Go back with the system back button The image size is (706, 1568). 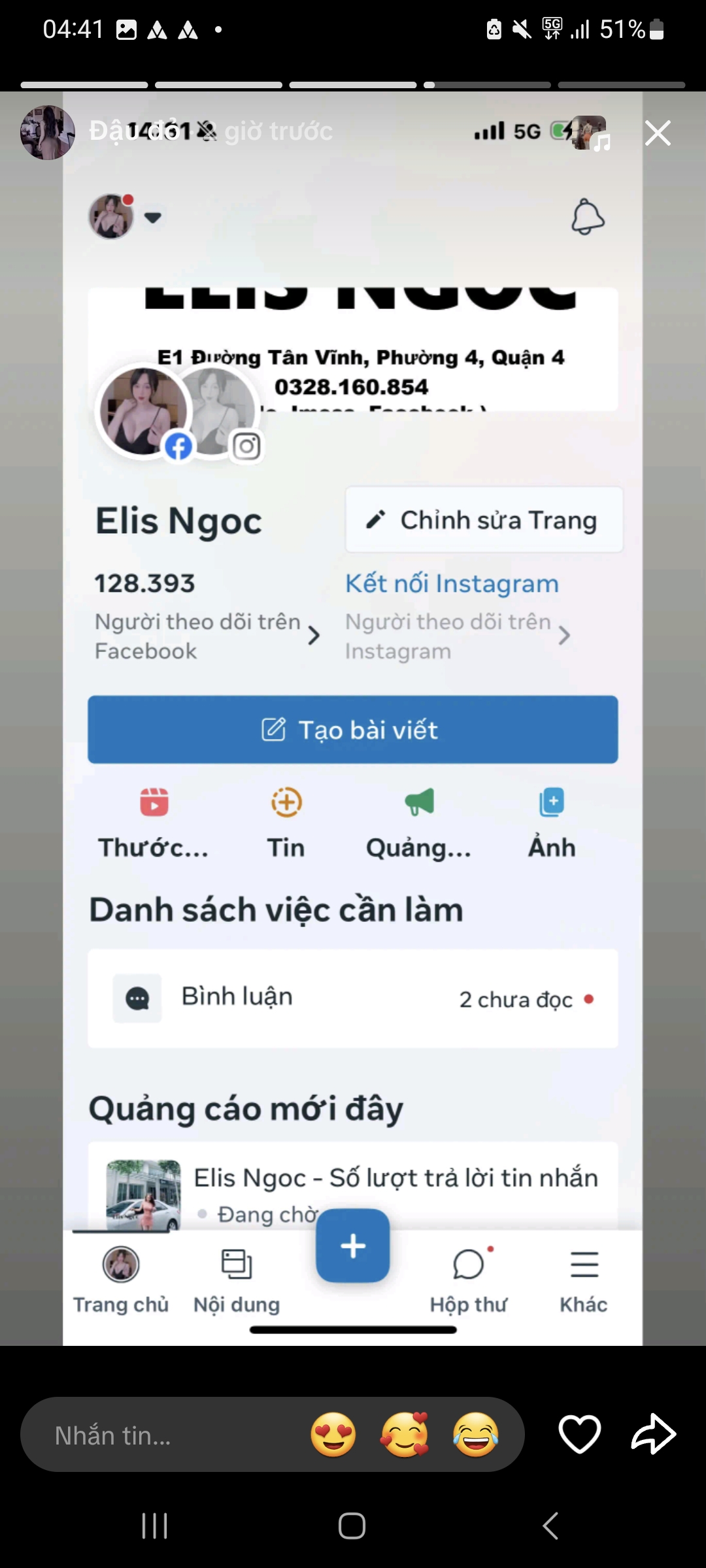pos(550,1526)
